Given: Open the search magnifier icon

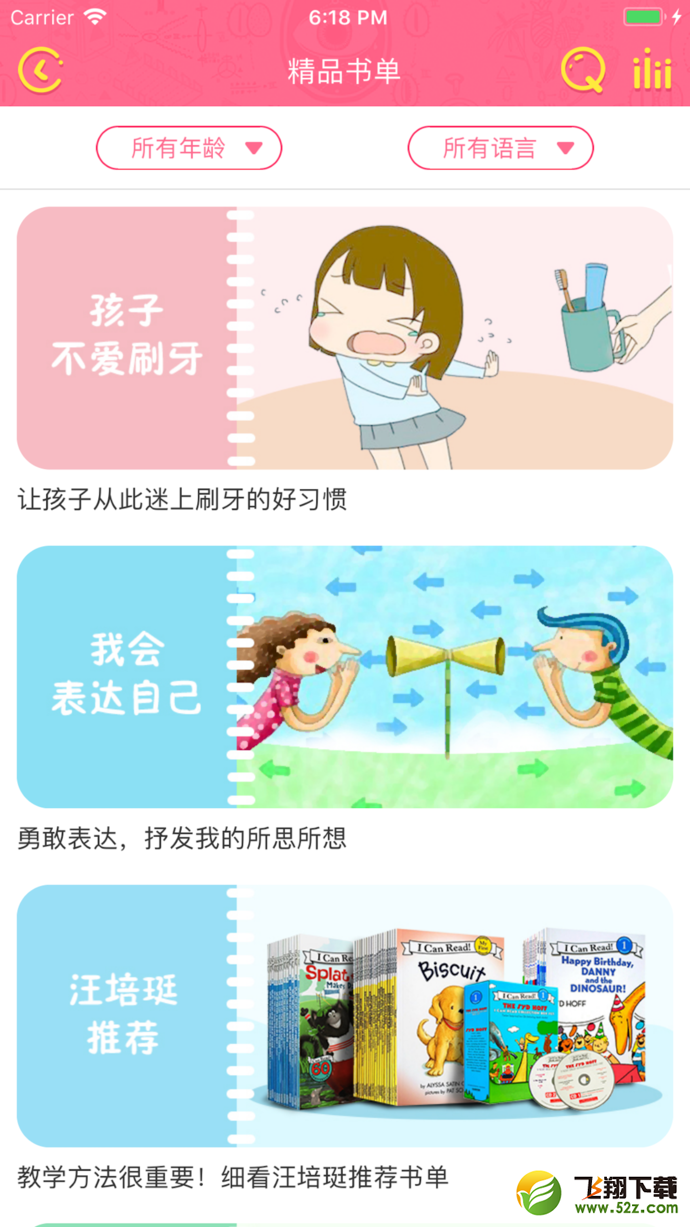Looking at the screenshot, I should coord(583,70).
